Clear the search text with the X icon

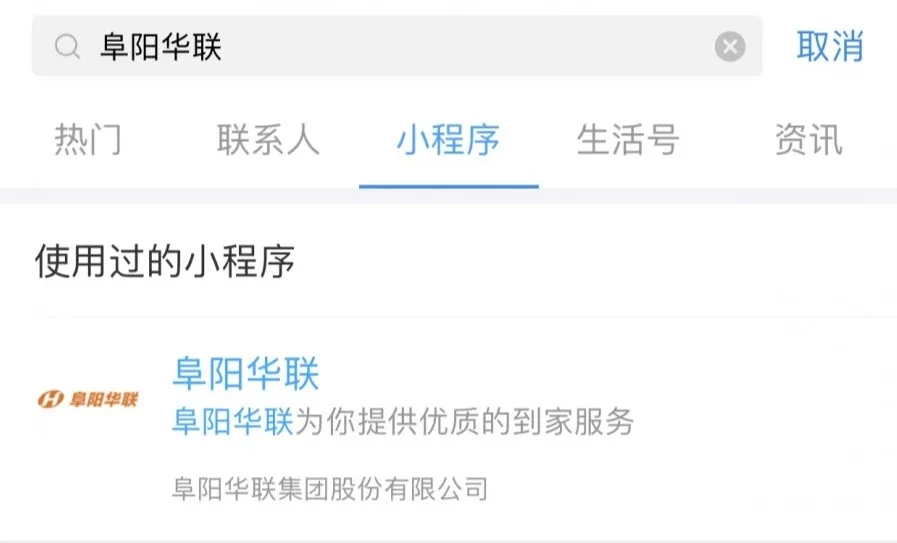click(x=730, y=47)
